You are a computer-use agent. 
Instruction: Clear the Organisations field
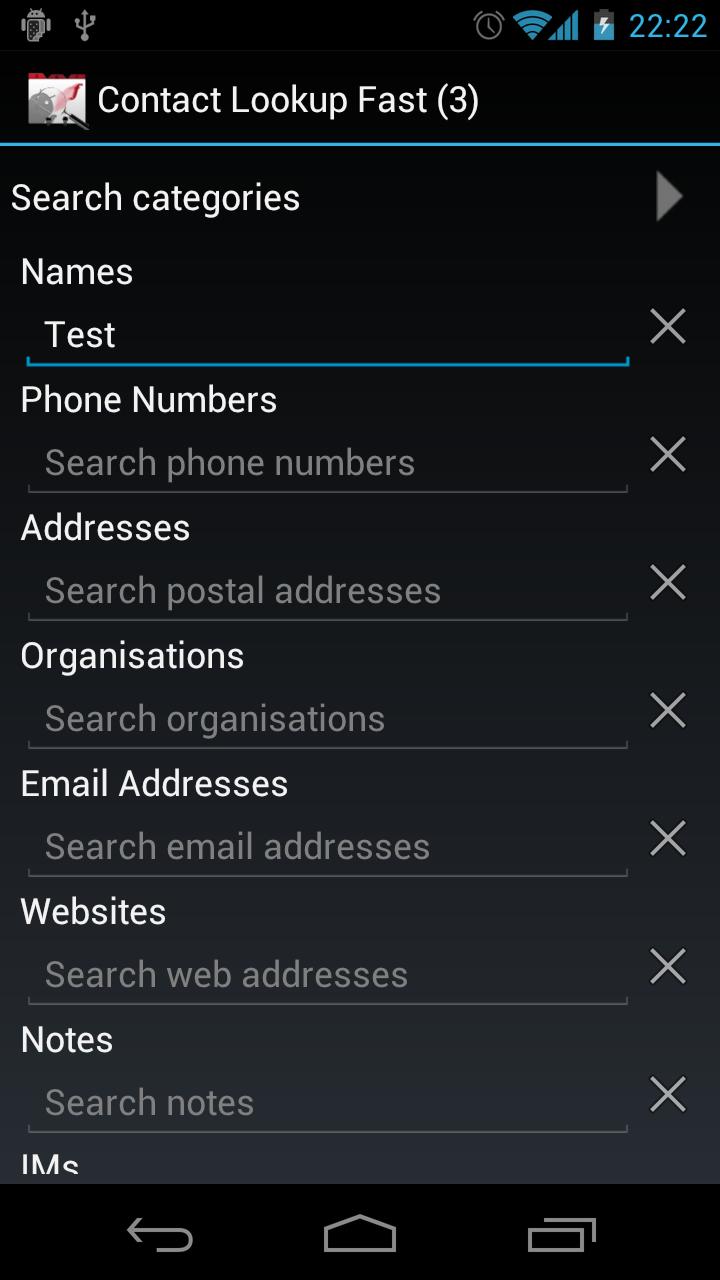668,711
